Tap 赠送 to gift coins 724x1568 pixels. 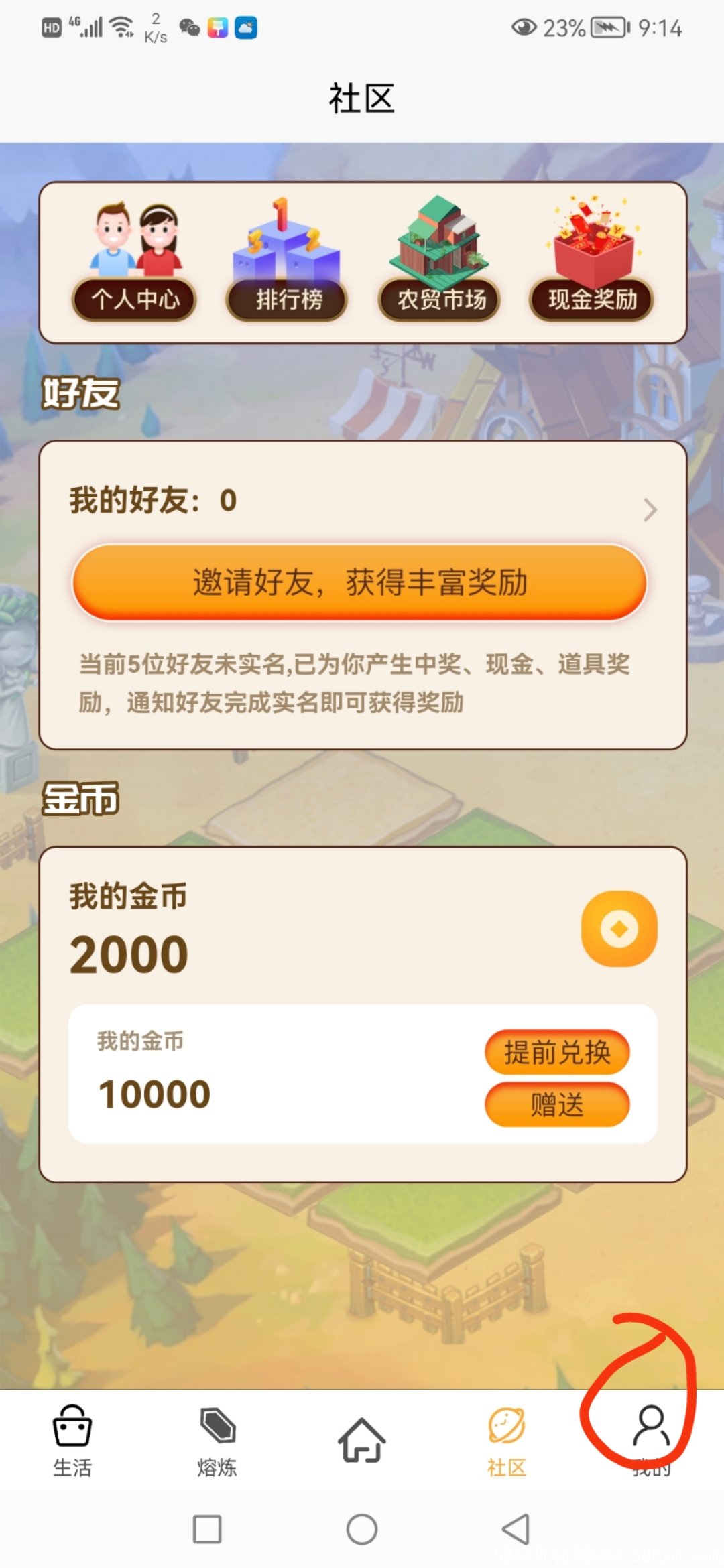point(557,1104)
